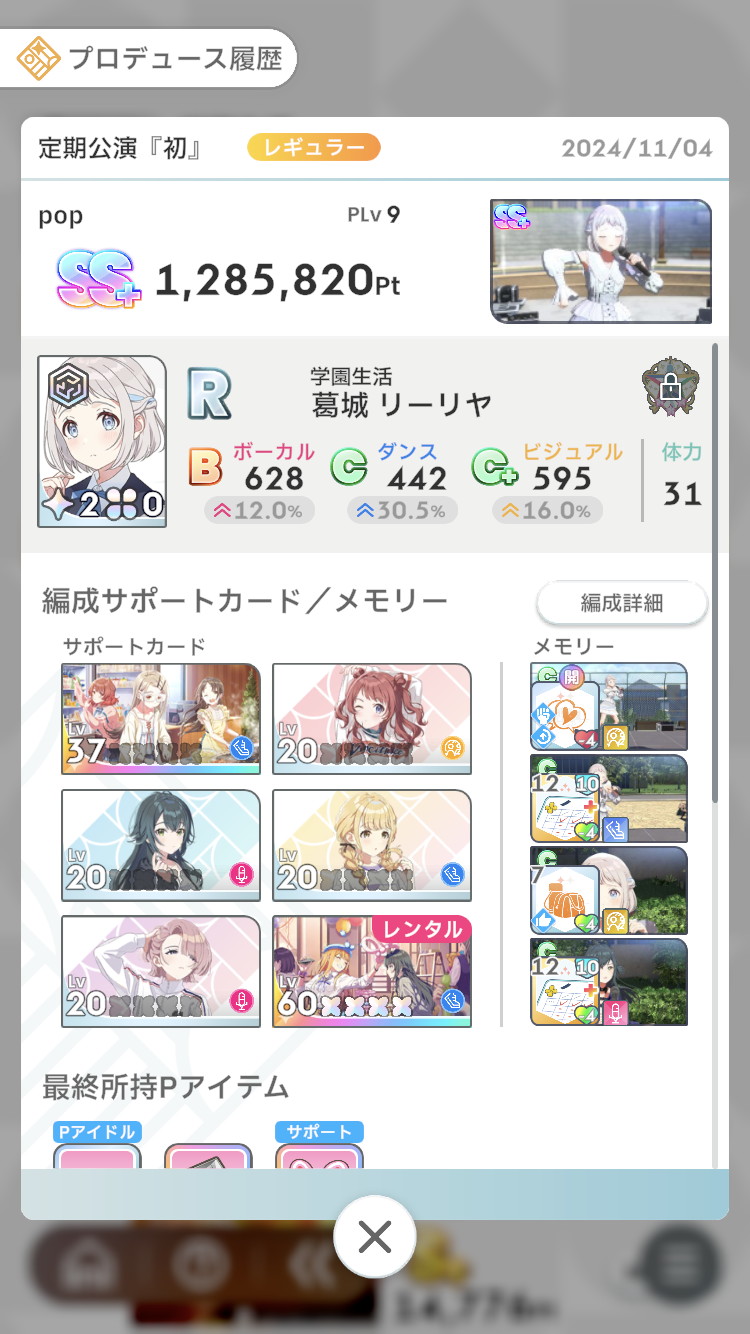View the blonde braided Lv 20 support card
Image resolution: width=750 pixels, height=1334 pixels.
click(x=372, y=845)
